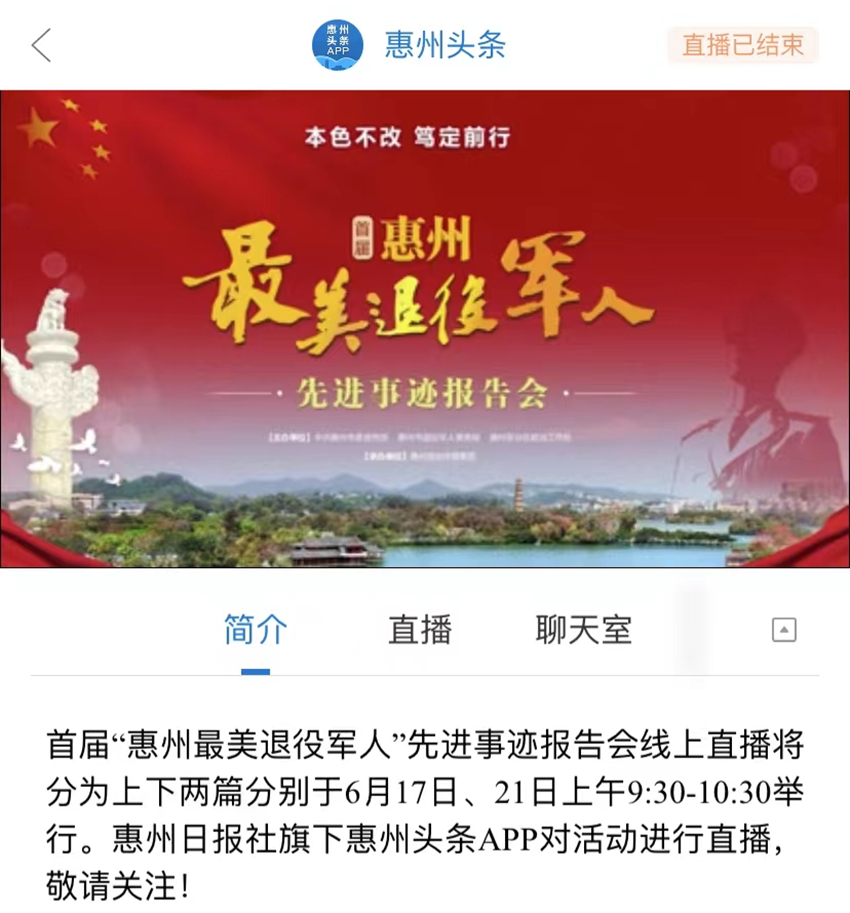The image size is (850, 913).
Task: Open the live broadcast banner video
Action: coord(425,328)
